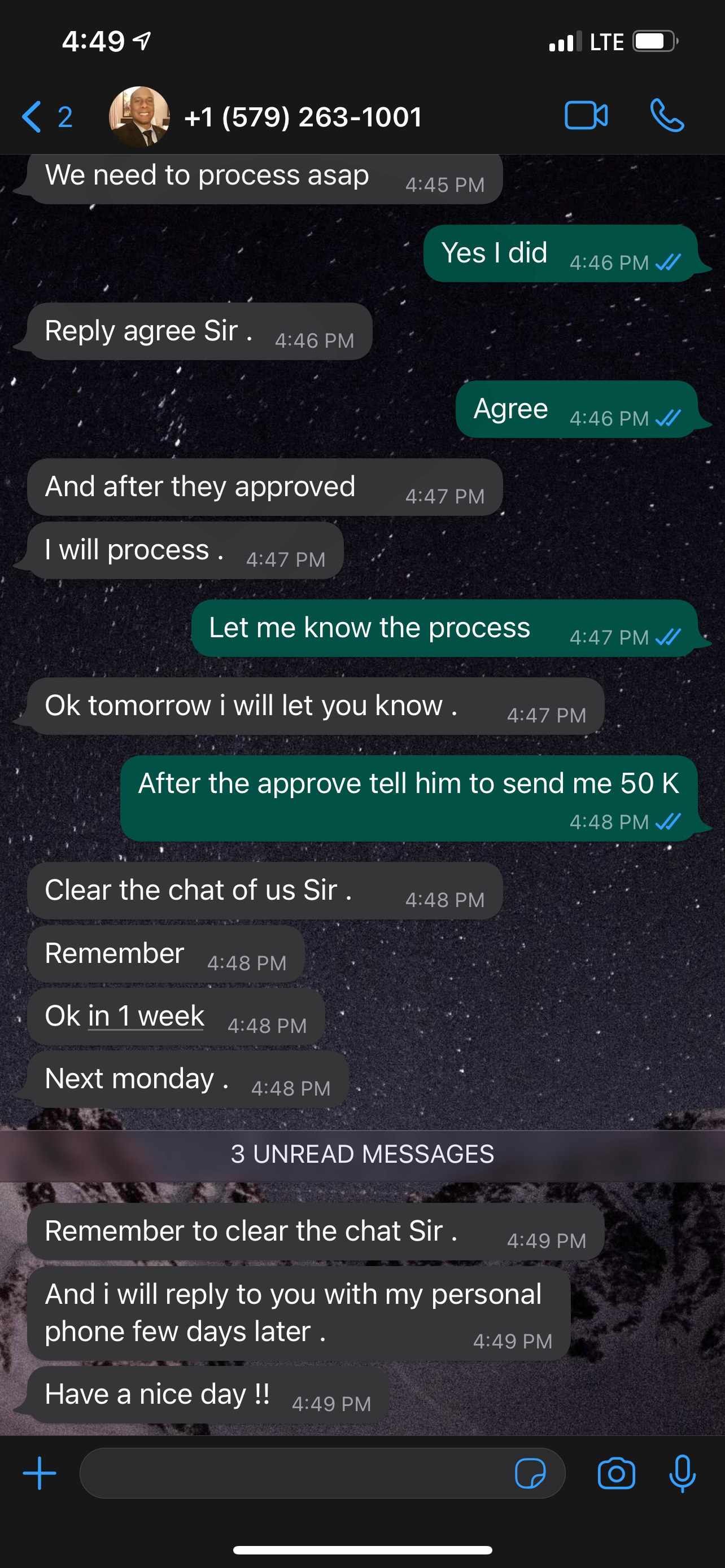Open contact info for +1 (579) 263-1001
This screenshot has width=725, height=1568.
(x=303, y=117)
